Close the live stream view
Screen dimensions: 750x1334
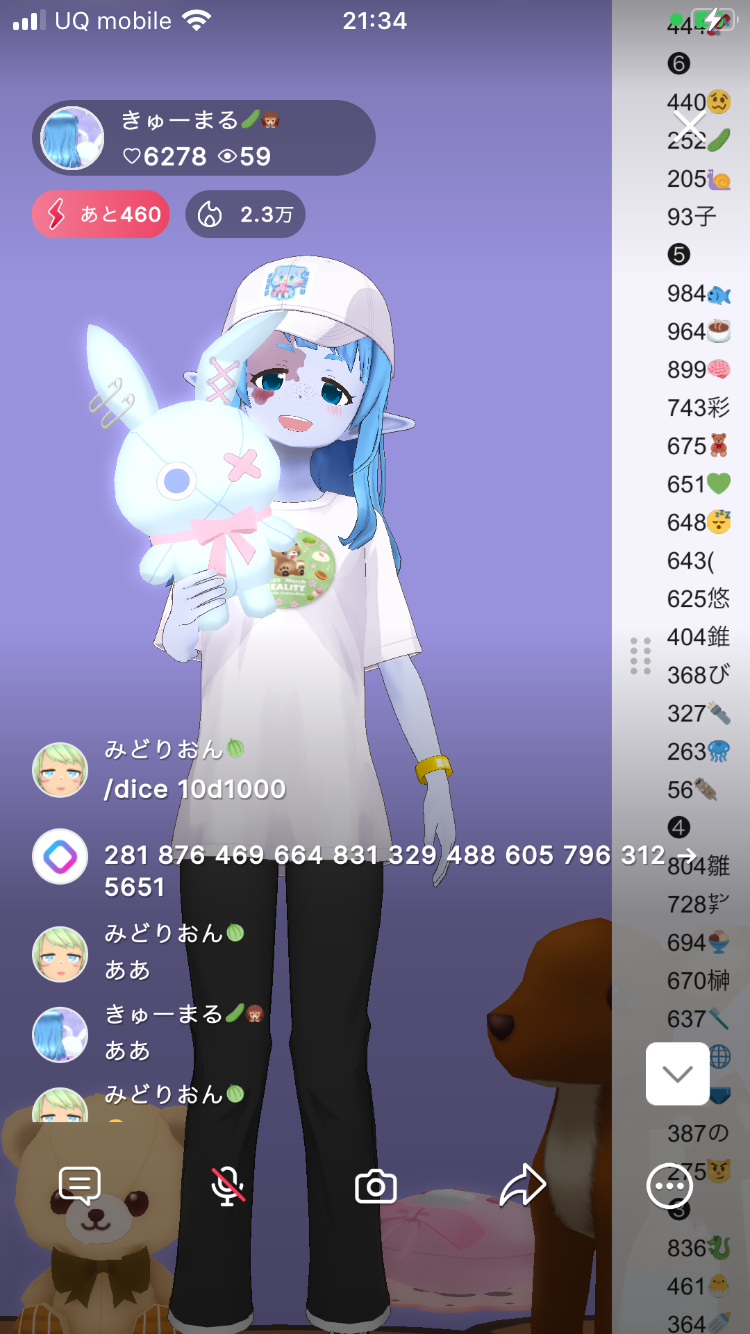[x=689, y=127]
